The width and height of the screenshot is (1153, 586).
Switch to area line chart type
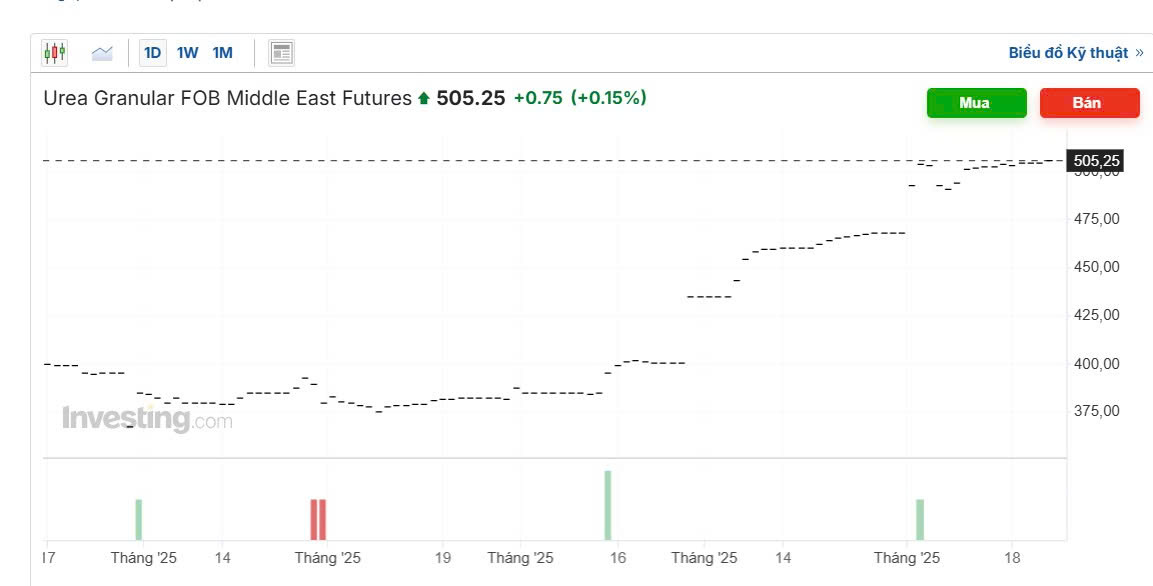tap(102, 53)
